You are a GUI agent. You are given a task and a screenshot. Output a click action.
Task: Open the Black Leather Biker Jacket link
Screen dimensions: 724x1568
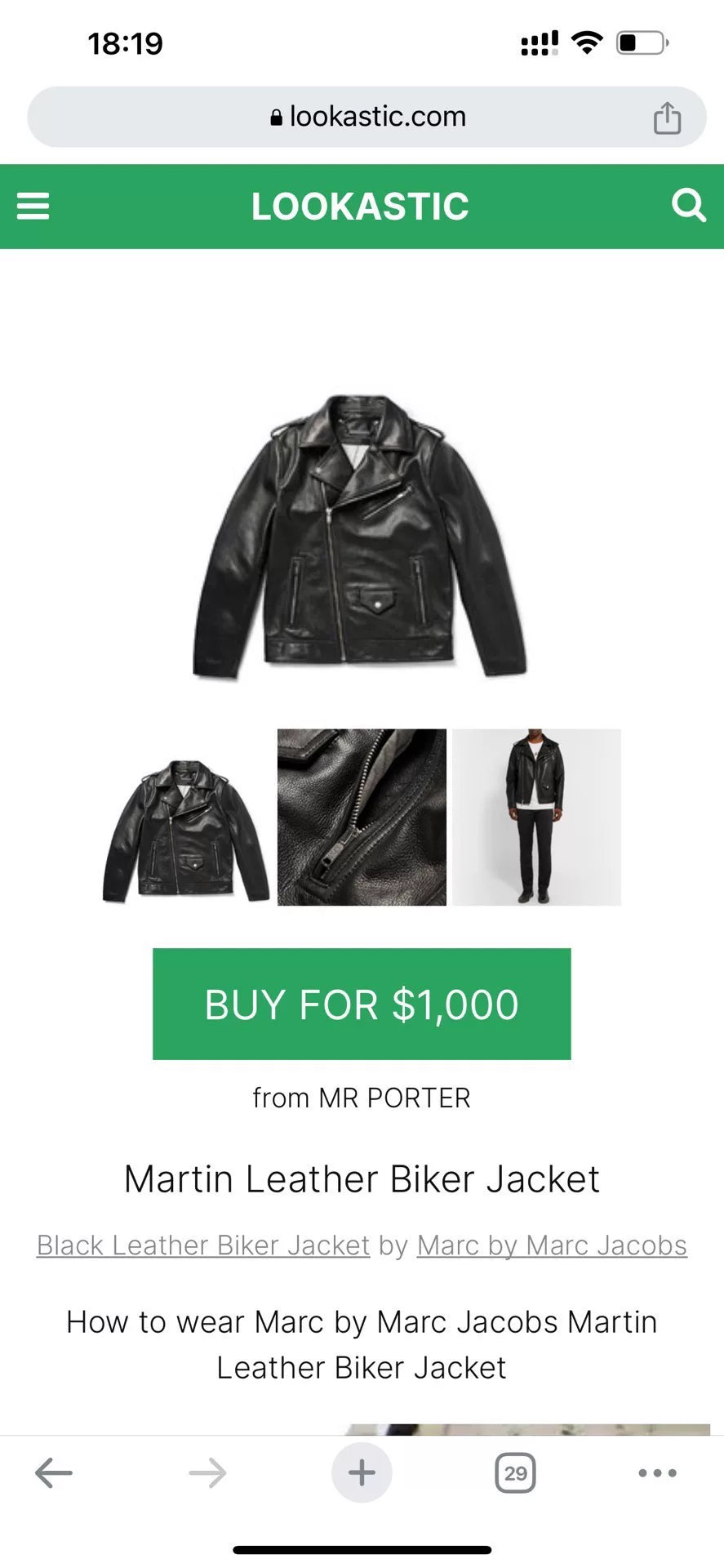click(x=202, y=1245)
